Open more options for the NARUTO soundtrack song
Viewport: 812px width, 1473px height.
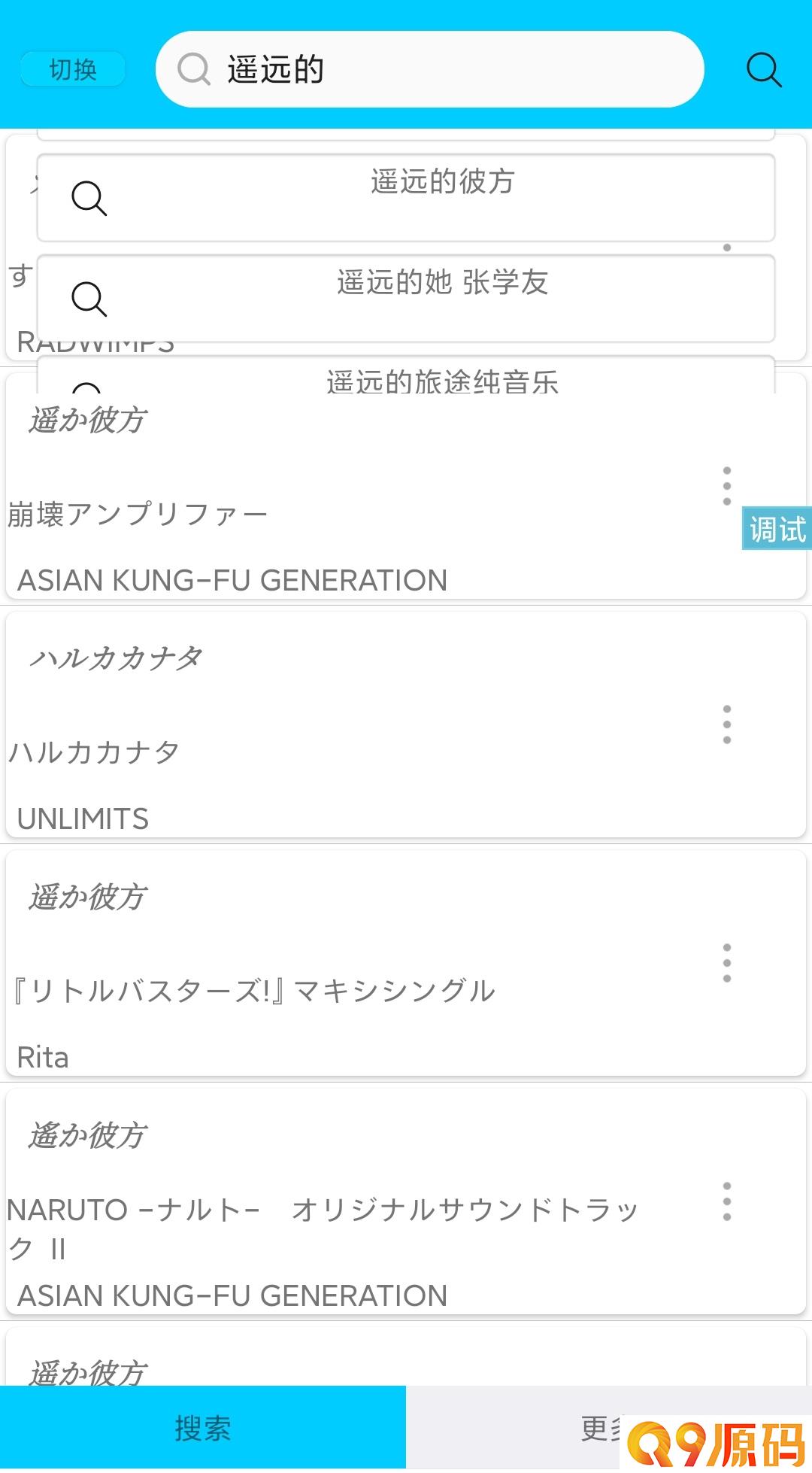[x=726, y=1201]
